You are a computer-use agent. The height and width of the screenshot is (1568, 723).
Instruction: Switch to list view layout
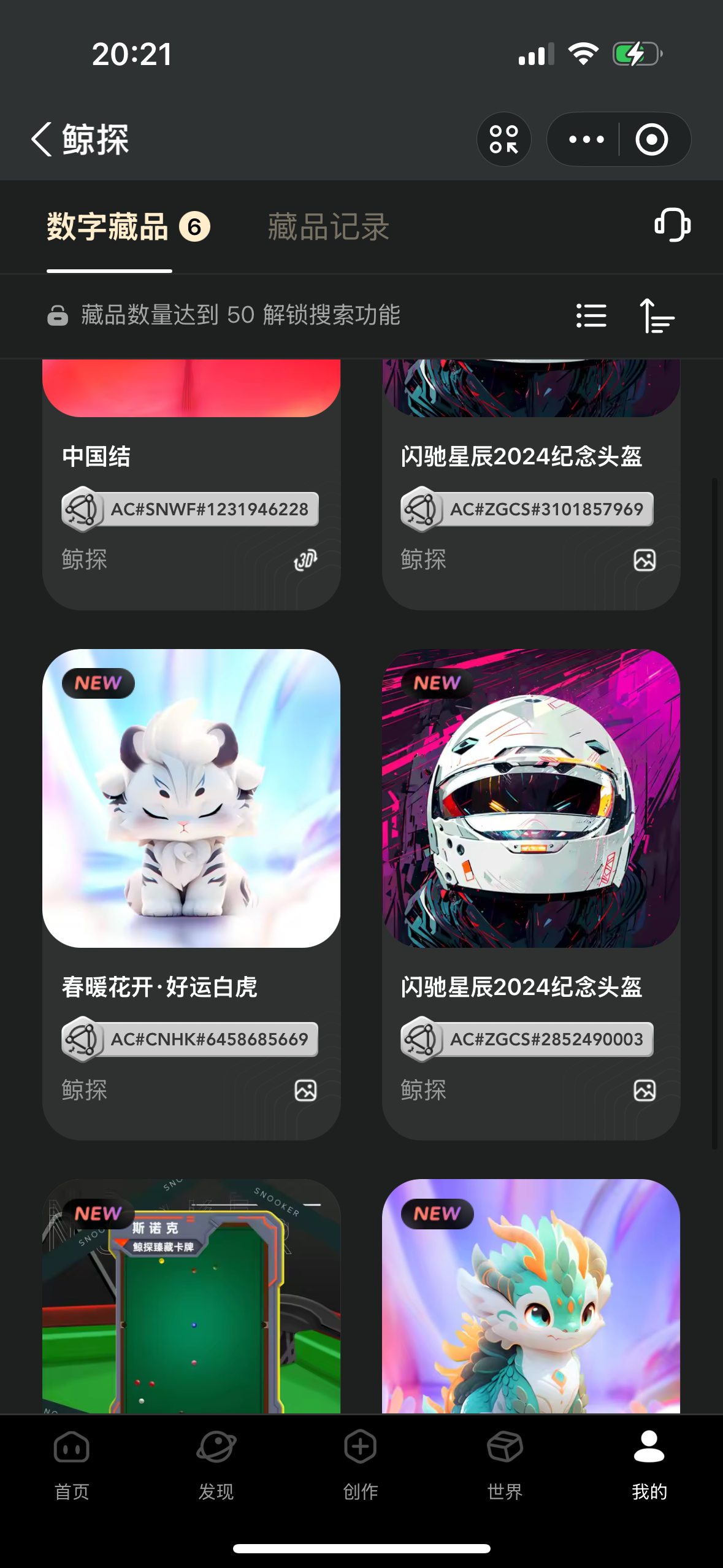[591, 315]
